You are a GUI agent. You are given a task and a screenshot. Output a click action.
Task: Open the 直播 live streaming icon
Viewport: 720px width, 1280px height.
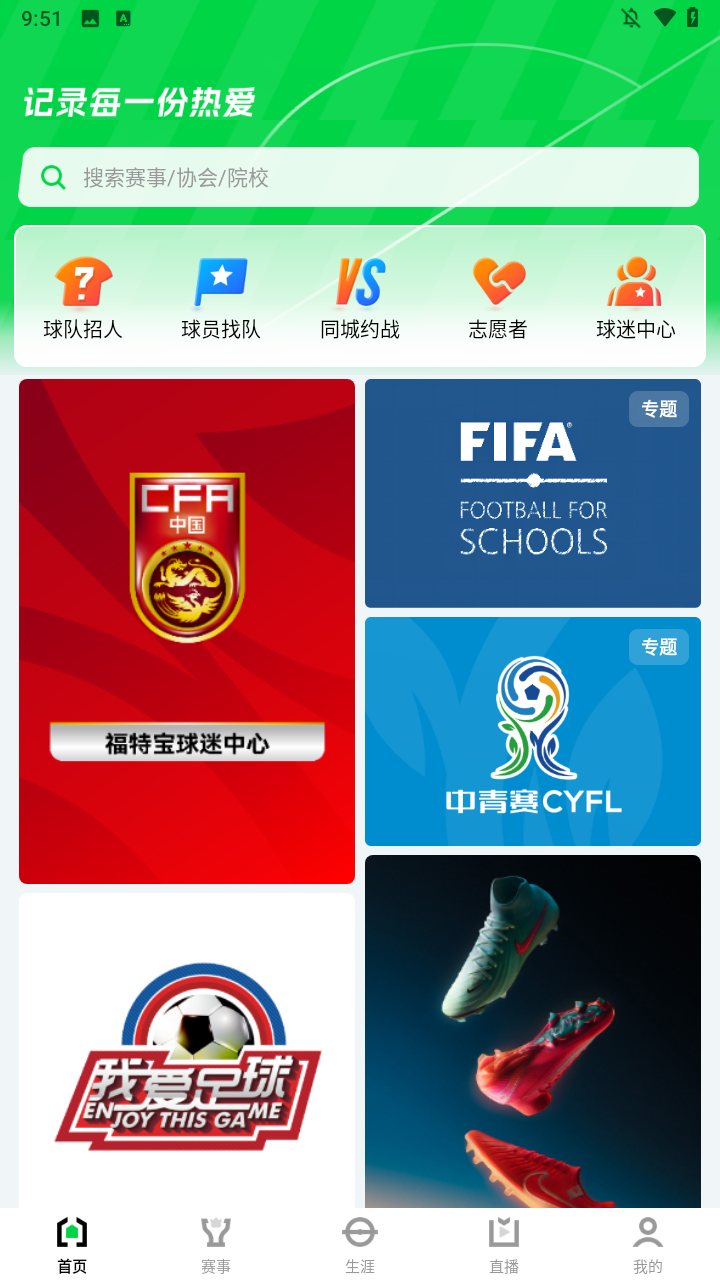503,1231
